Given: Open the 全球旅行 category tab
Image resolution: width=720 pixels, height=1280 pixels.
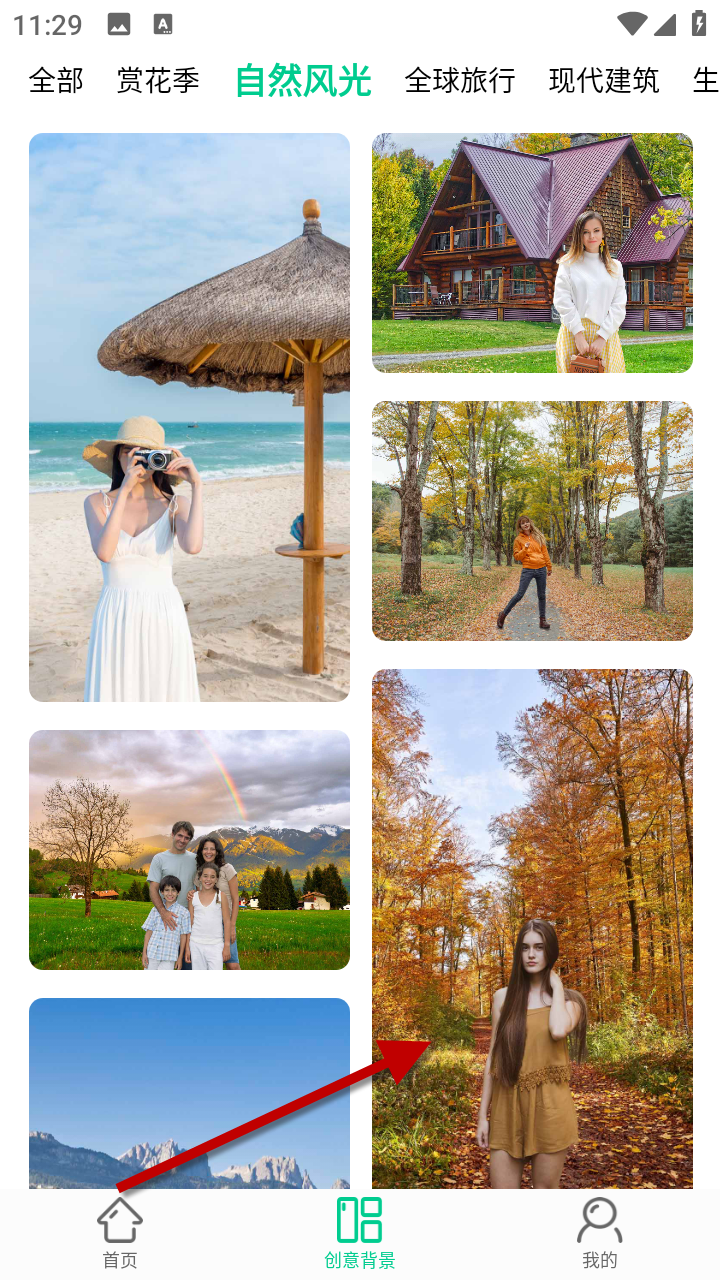Looking at the screenshot, I should click(460, 81).
